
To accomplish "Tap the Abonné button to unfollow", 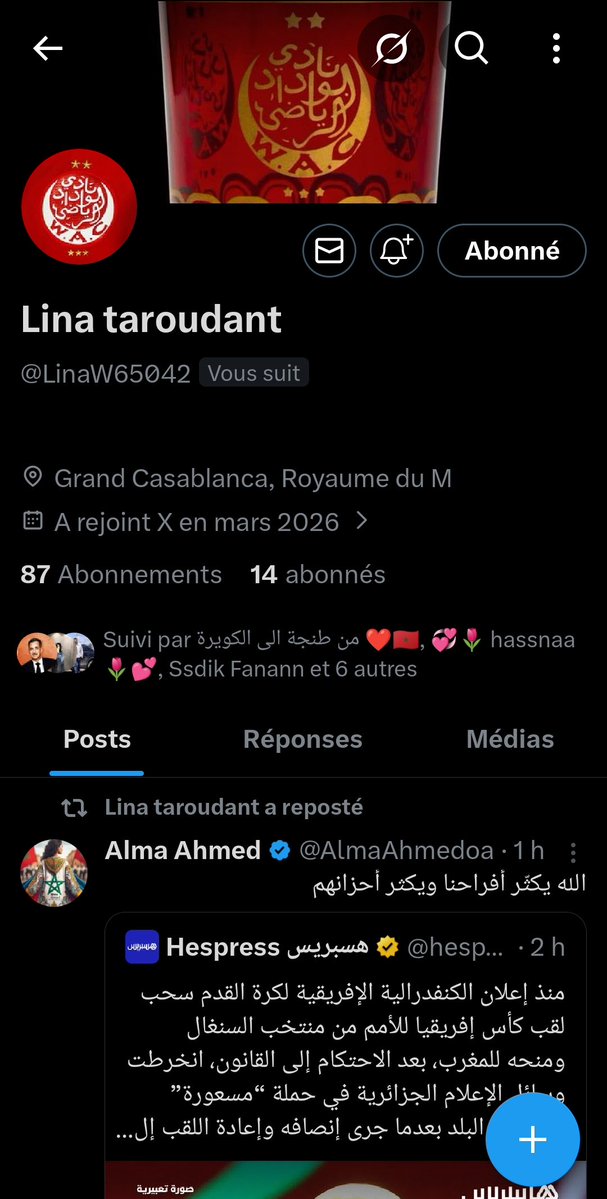I will [512, 250].
